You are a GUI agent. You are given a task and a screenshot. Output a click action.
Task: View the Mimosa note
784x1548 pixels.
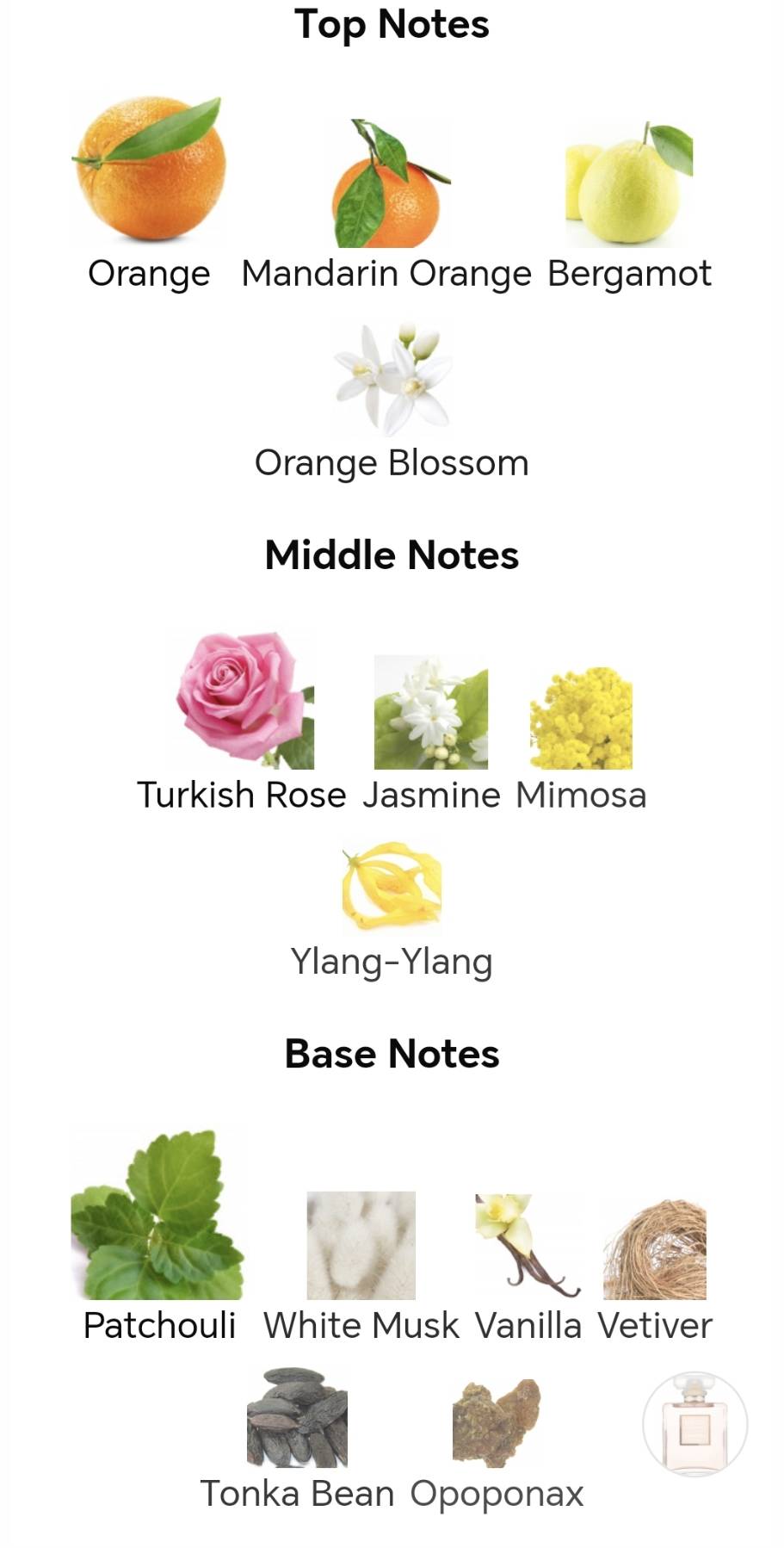point(581,719)
